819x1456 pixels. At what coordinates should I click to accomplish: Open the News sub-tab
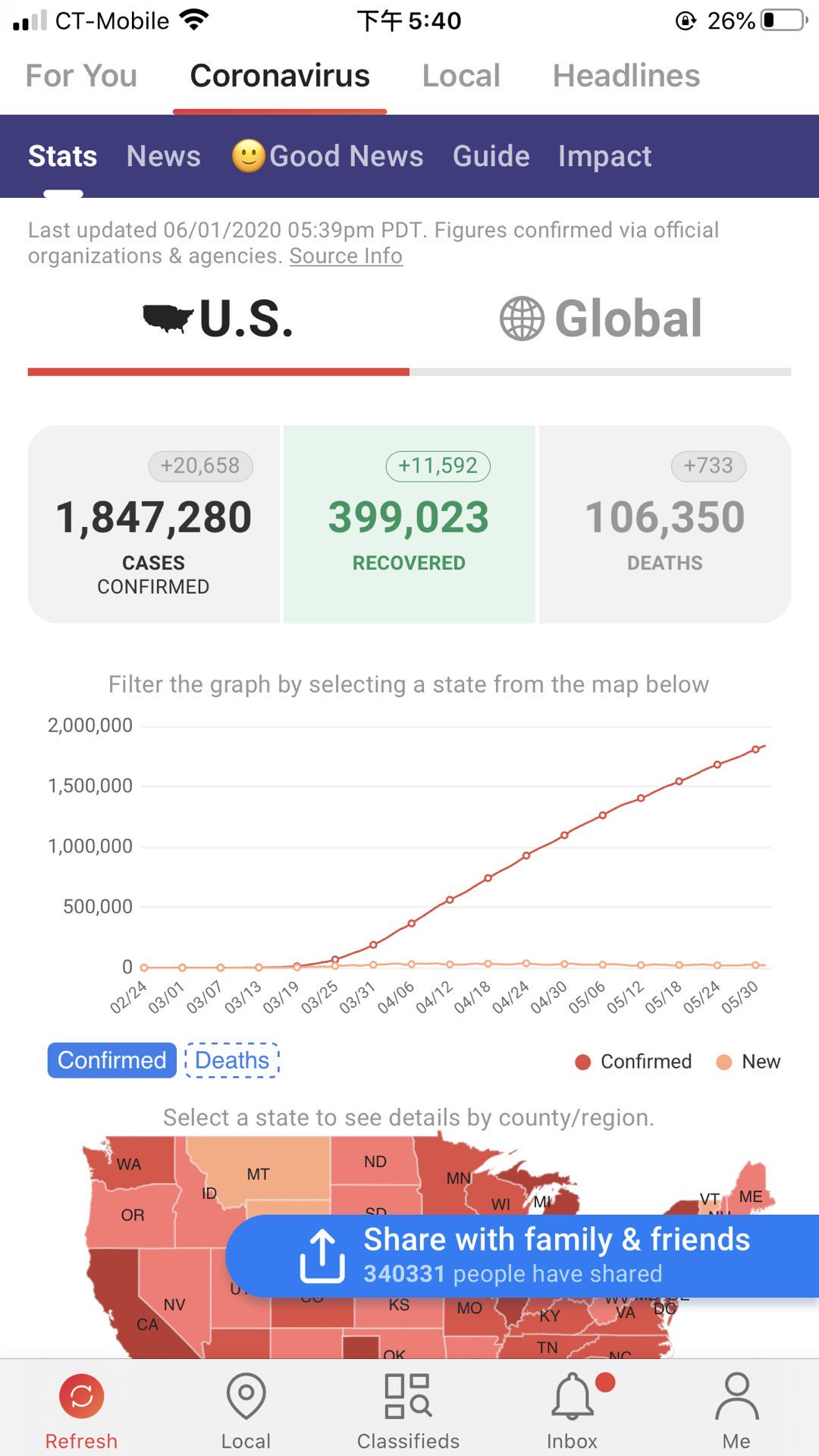pos(164,156)
